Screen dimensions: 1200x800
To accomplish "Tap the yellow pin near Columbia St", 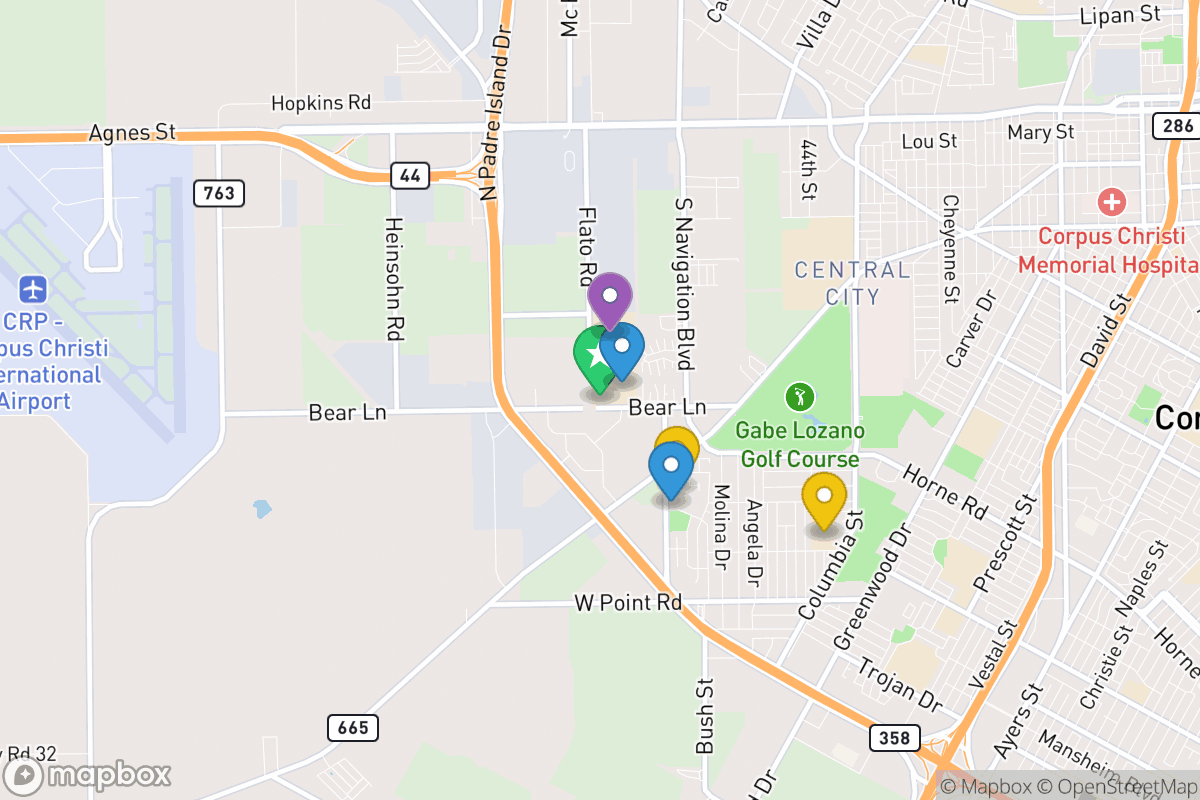I will pos(824,496).
